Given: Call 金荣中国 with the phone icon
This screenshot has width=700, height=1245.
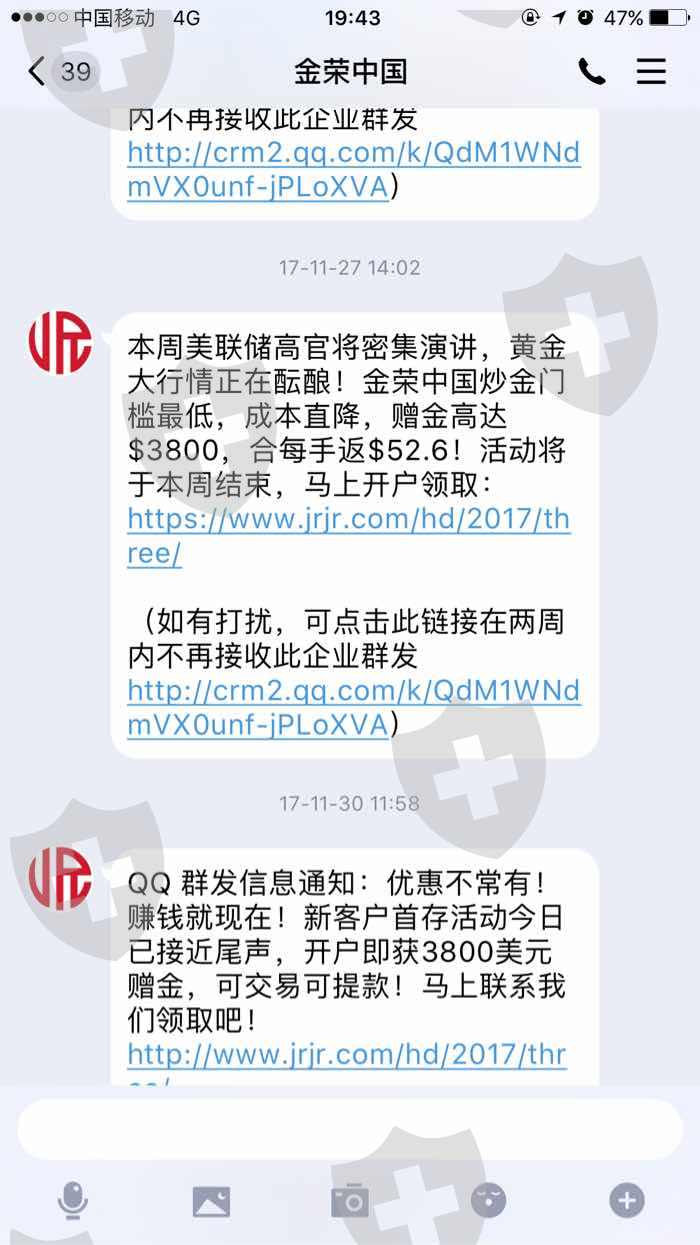Looking at the screenshot, I should (592, 71).
